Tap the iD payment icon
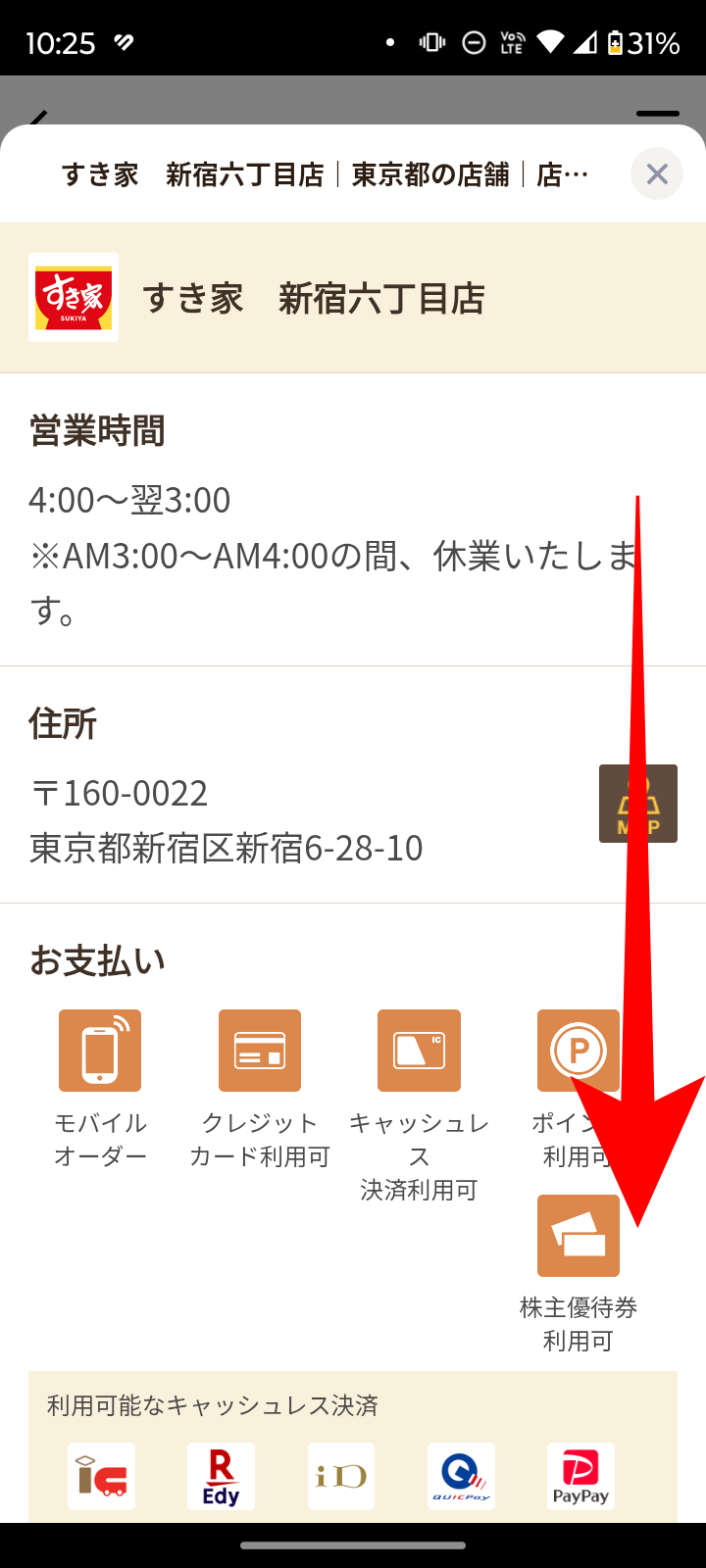This screenshot has height=1568, width=706. point(340,1476)
